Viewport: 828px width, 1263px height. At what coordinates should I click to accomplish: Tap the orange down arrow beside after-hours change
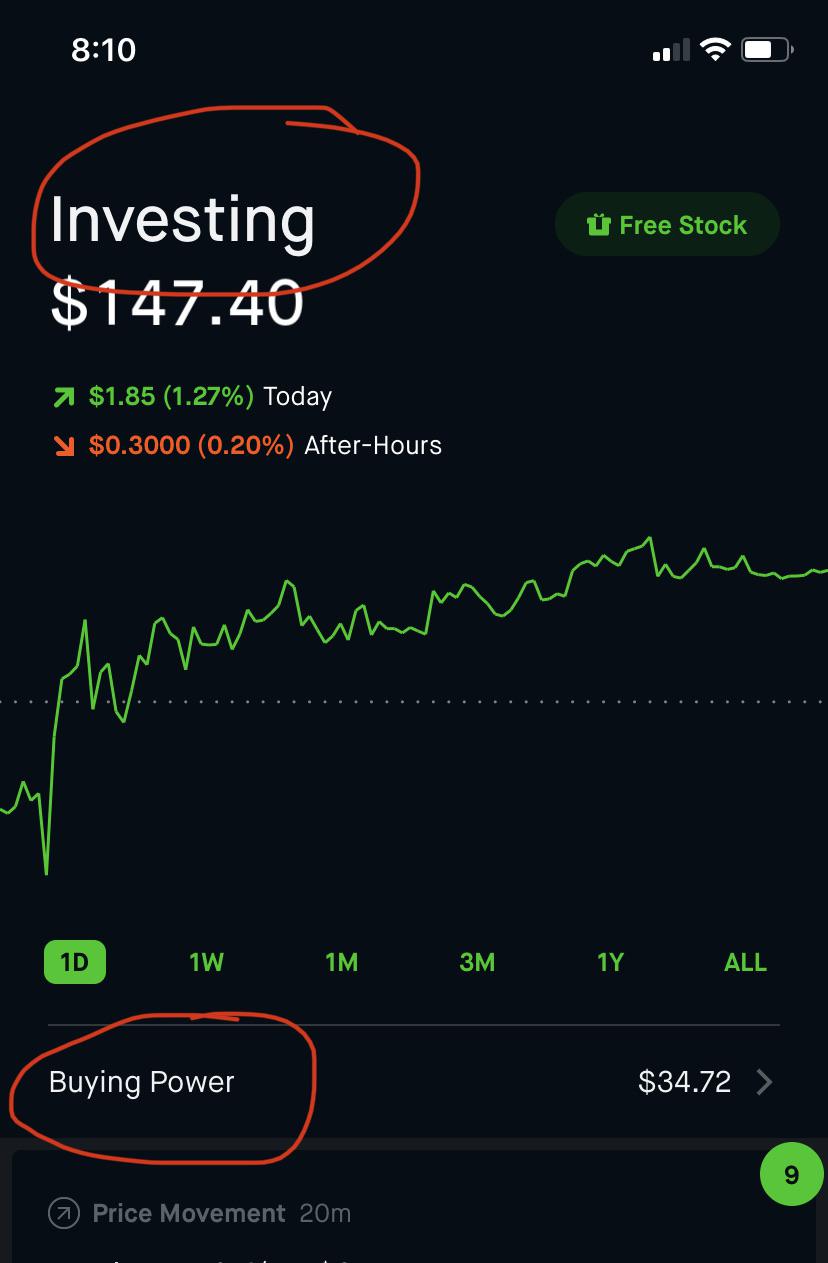point(64,445)
